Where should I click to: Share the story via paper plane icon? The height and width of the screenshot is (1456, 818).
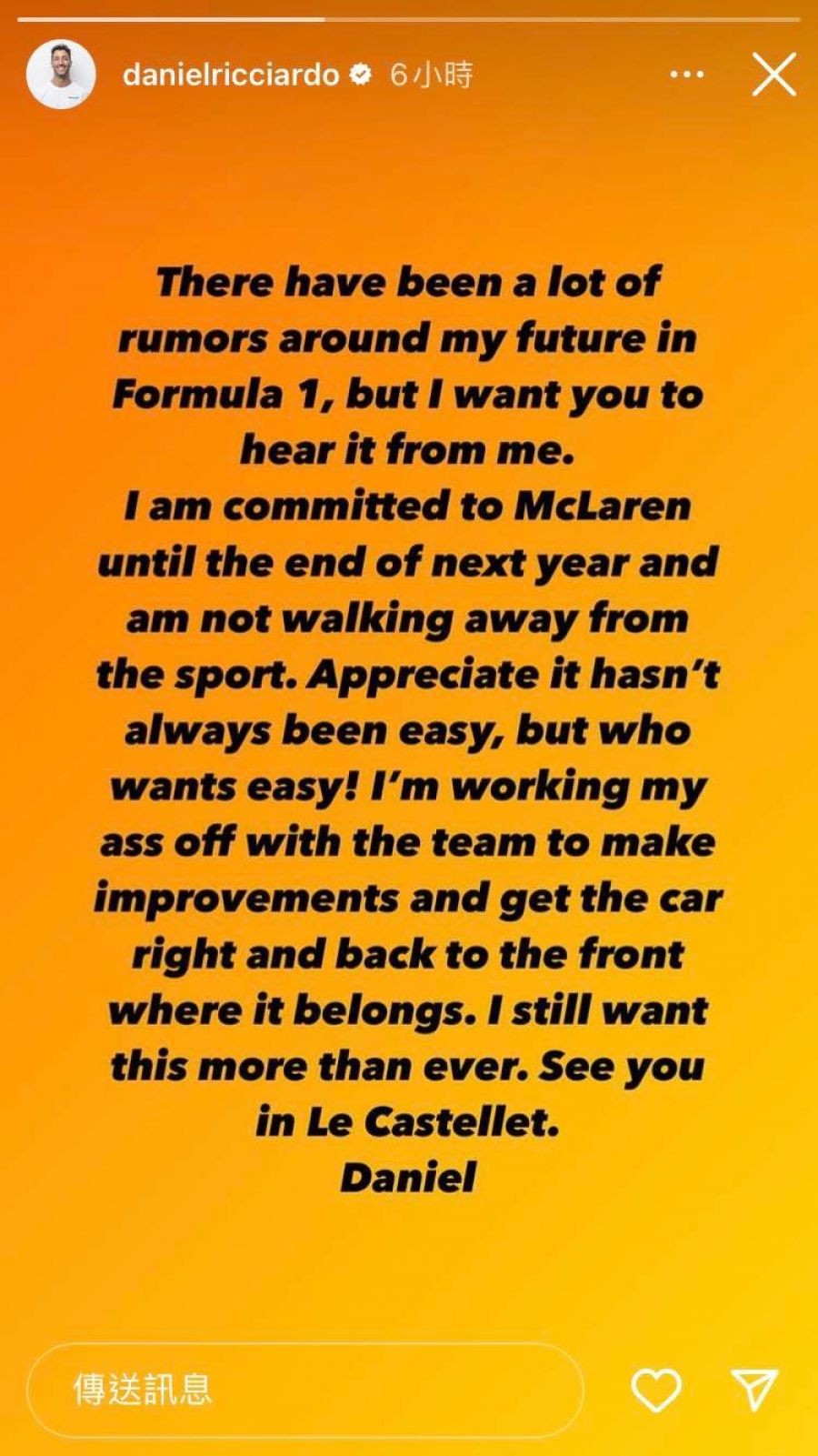753,1389
